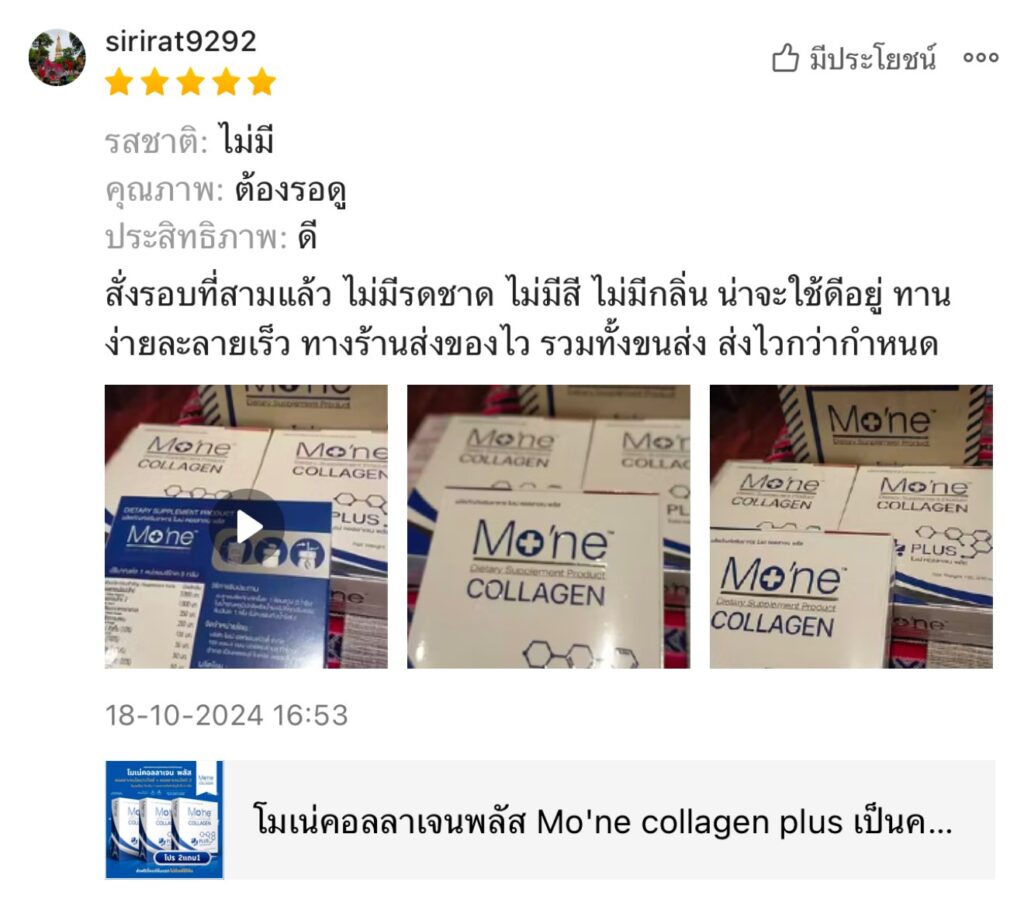Open the middle Mo'ne collagen review photo
The height and width of the screenshot is (906, 1024).
point(548,526)
